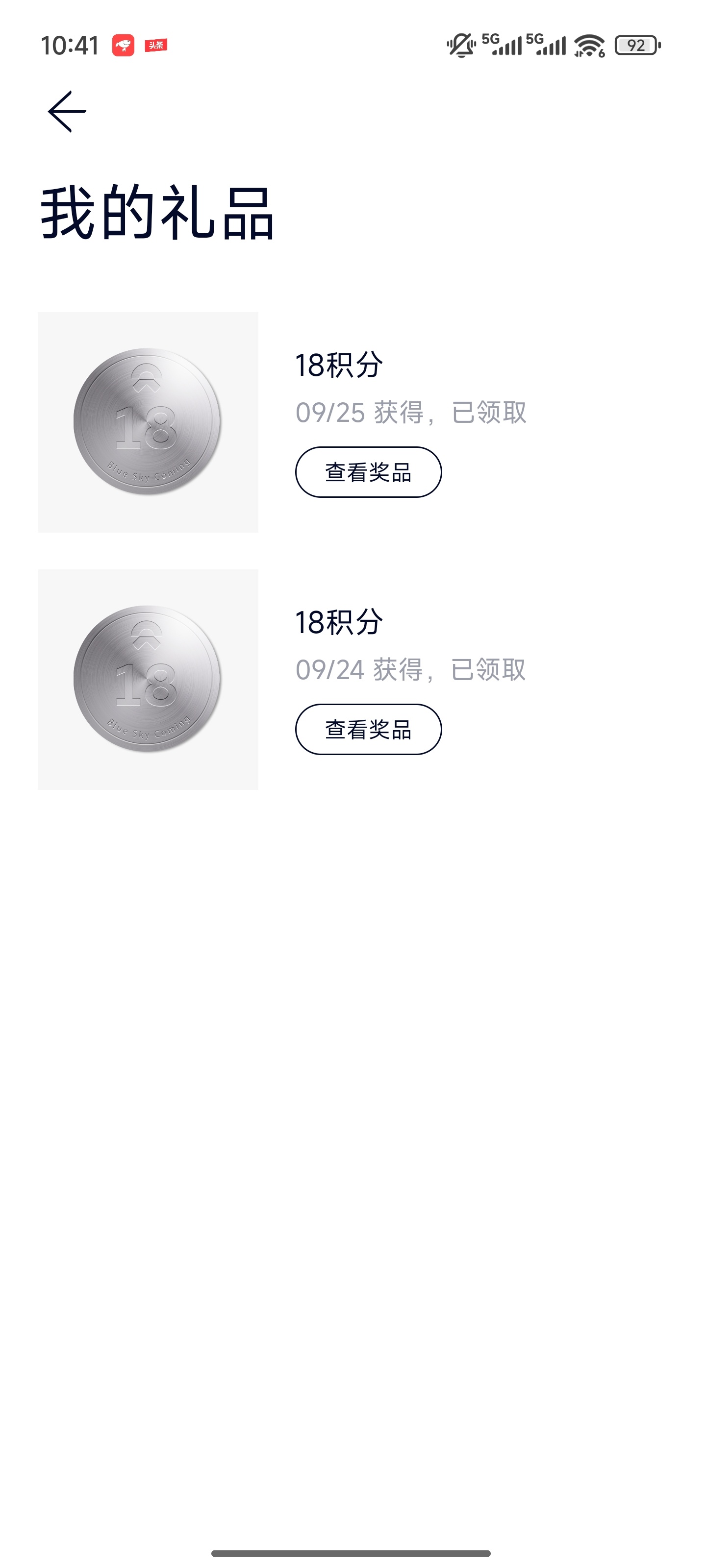Go back using the arrow icon
This screenshot has width=706, height=1568.
point(67,111)
